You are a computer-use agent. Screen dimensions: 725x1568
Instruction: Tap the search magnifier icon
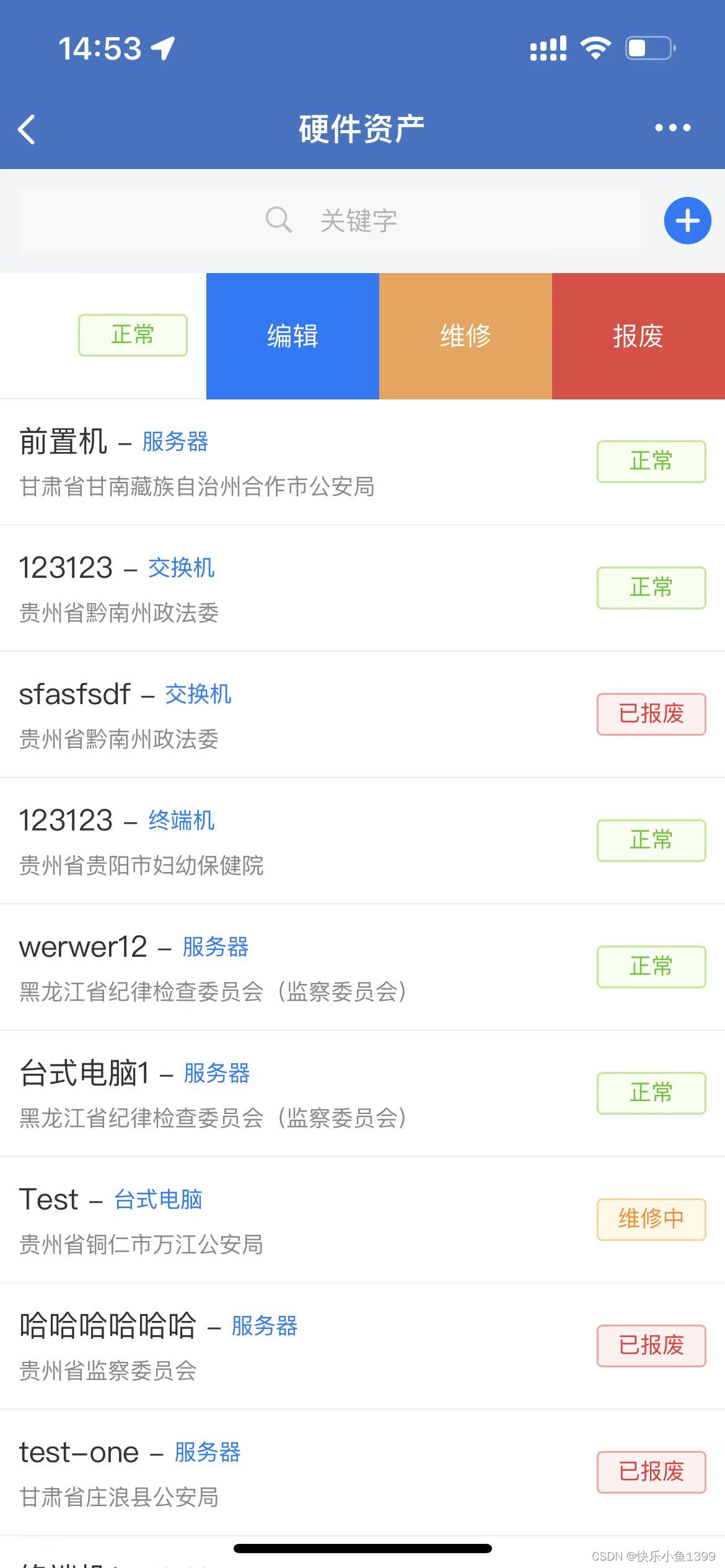click(x=279, y=220)
